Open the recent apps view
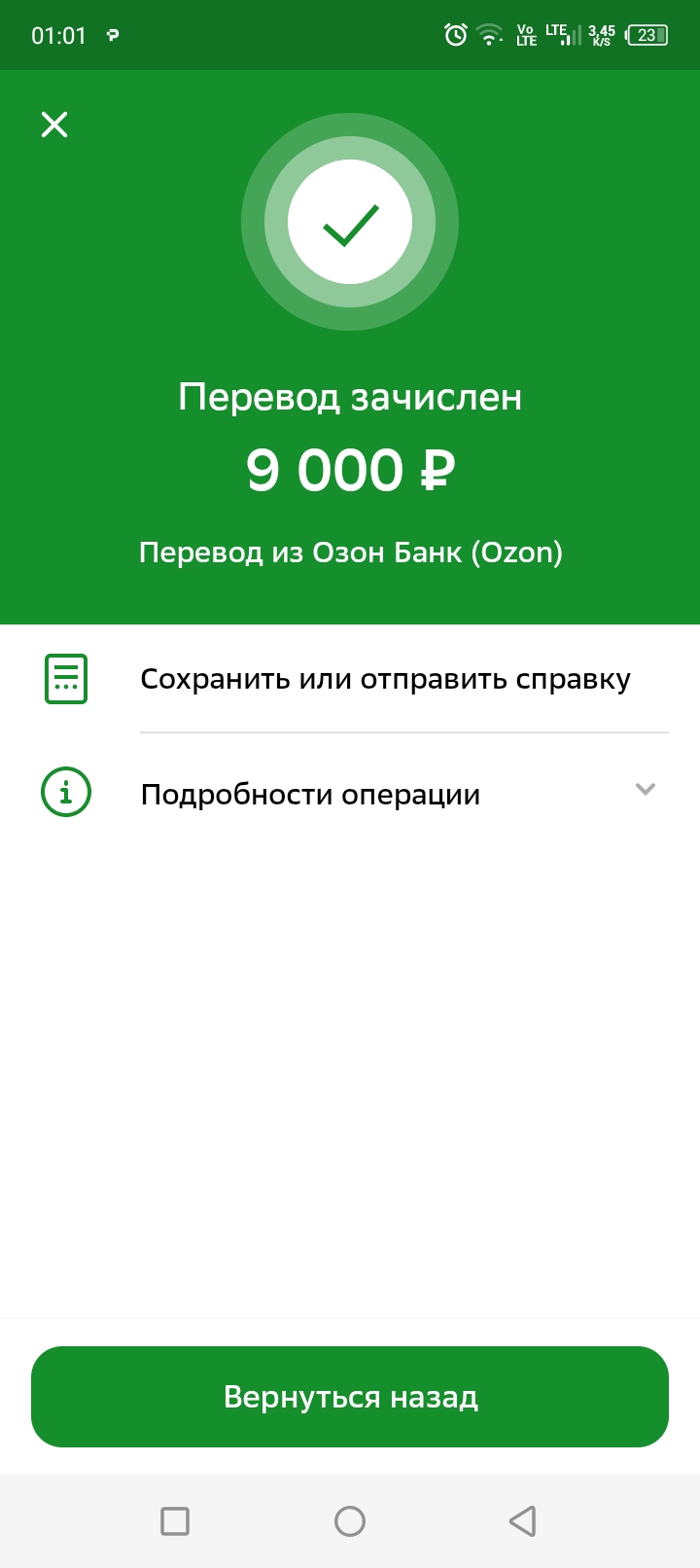Viewport: 700px width, 1568px height. point(175,1520)
